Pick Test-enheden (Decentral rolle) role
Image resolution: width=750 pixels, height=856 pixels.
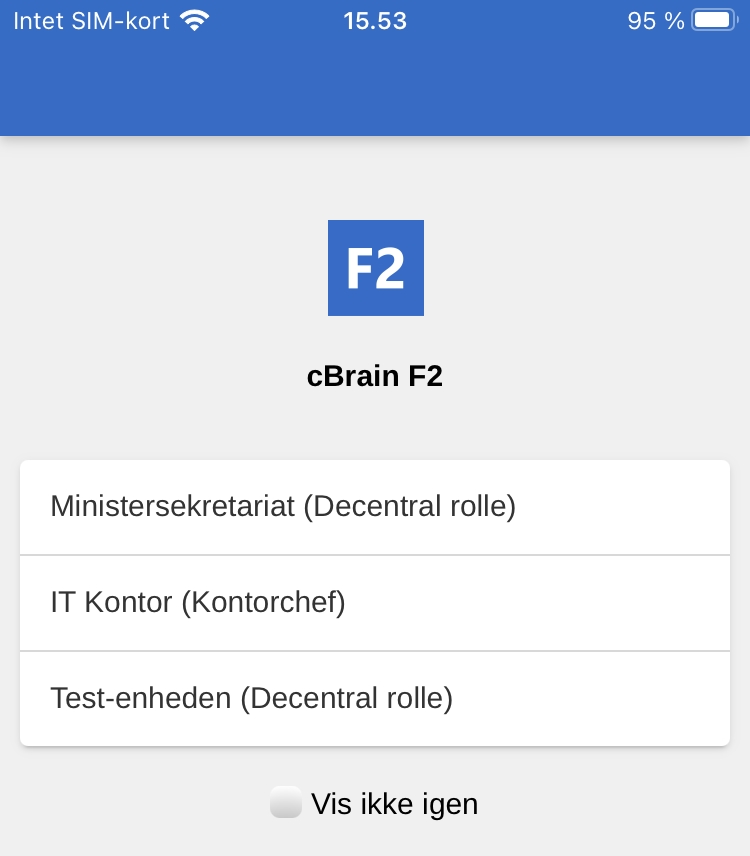[374, 698]
